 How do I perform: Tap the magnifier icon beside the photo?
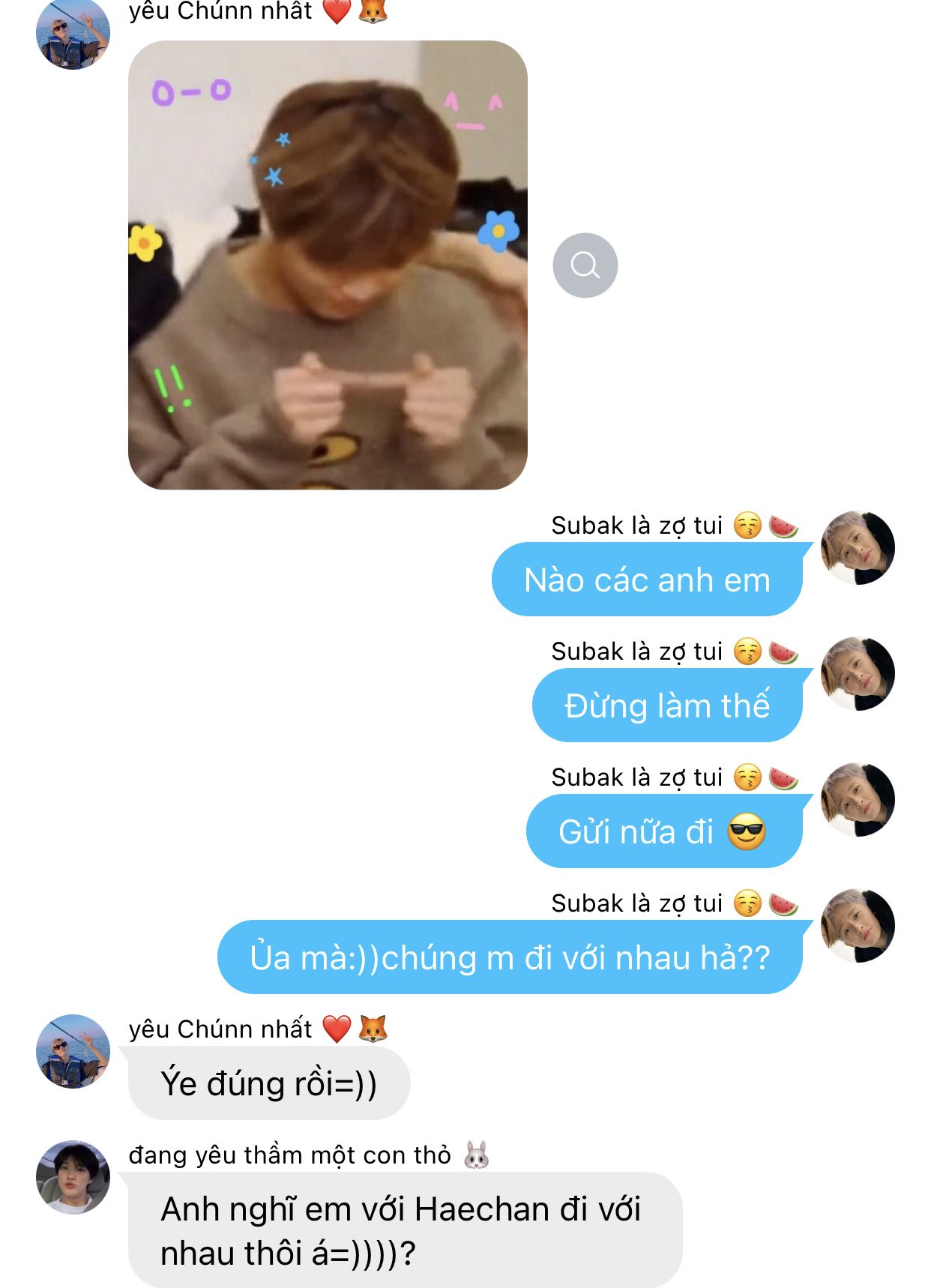pyautogui.click(x=585, y=265)
